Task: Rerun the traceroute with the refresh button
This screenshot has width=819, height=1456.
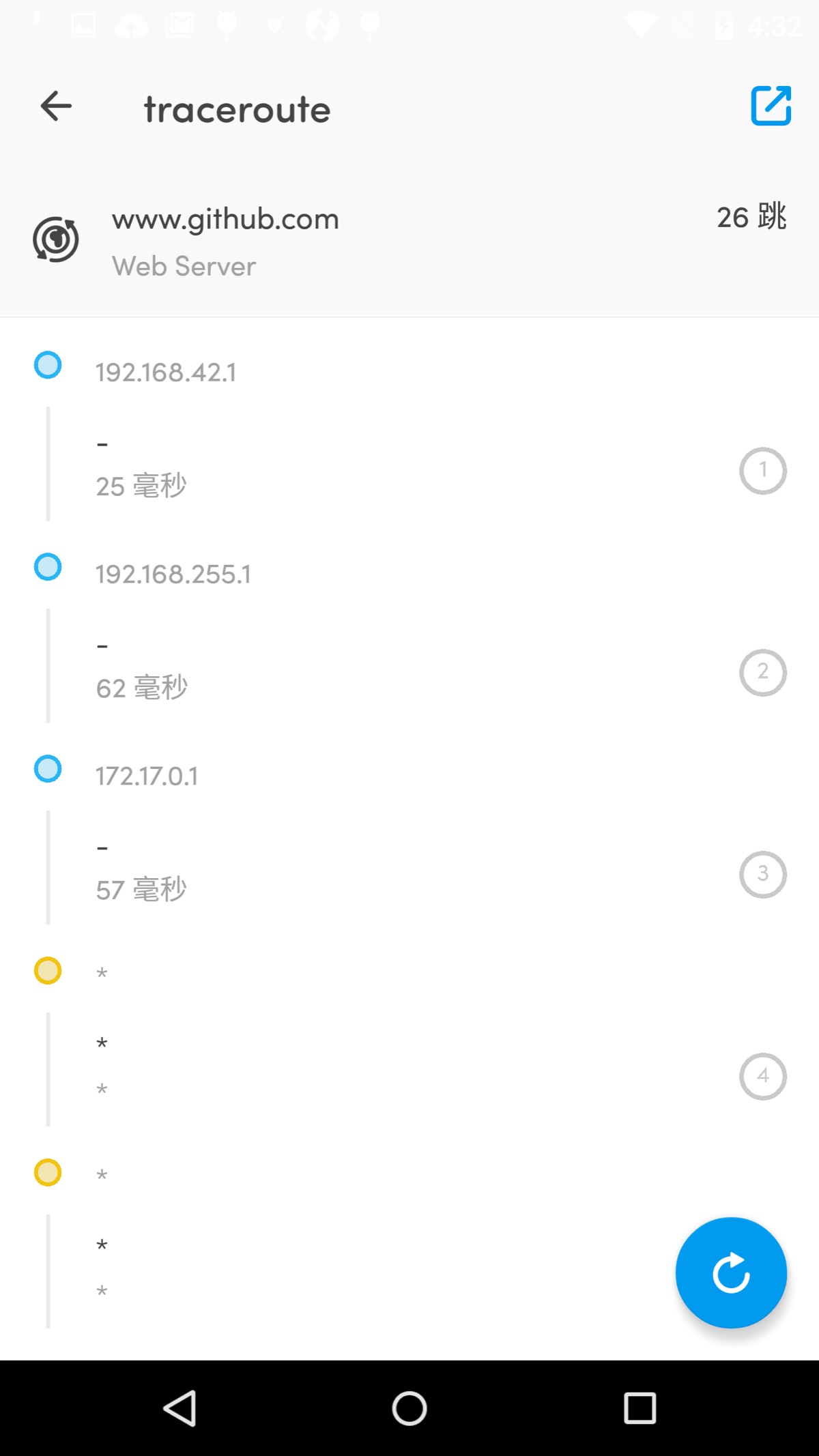Action: [731, 1272]
